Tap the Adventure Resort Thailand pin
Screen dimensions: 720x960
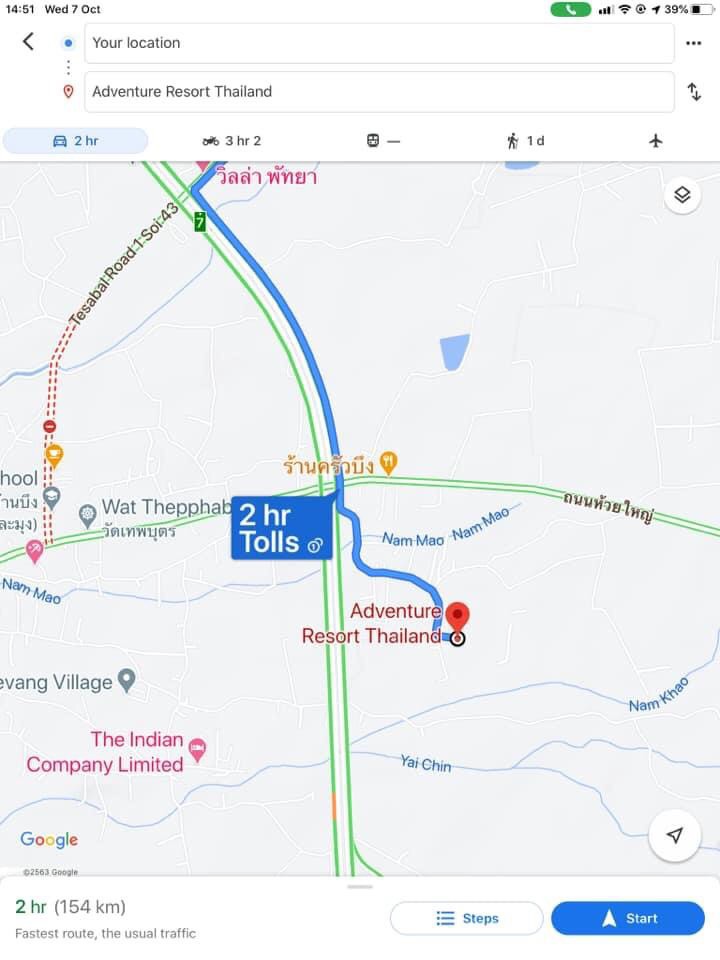pos(457,618)
